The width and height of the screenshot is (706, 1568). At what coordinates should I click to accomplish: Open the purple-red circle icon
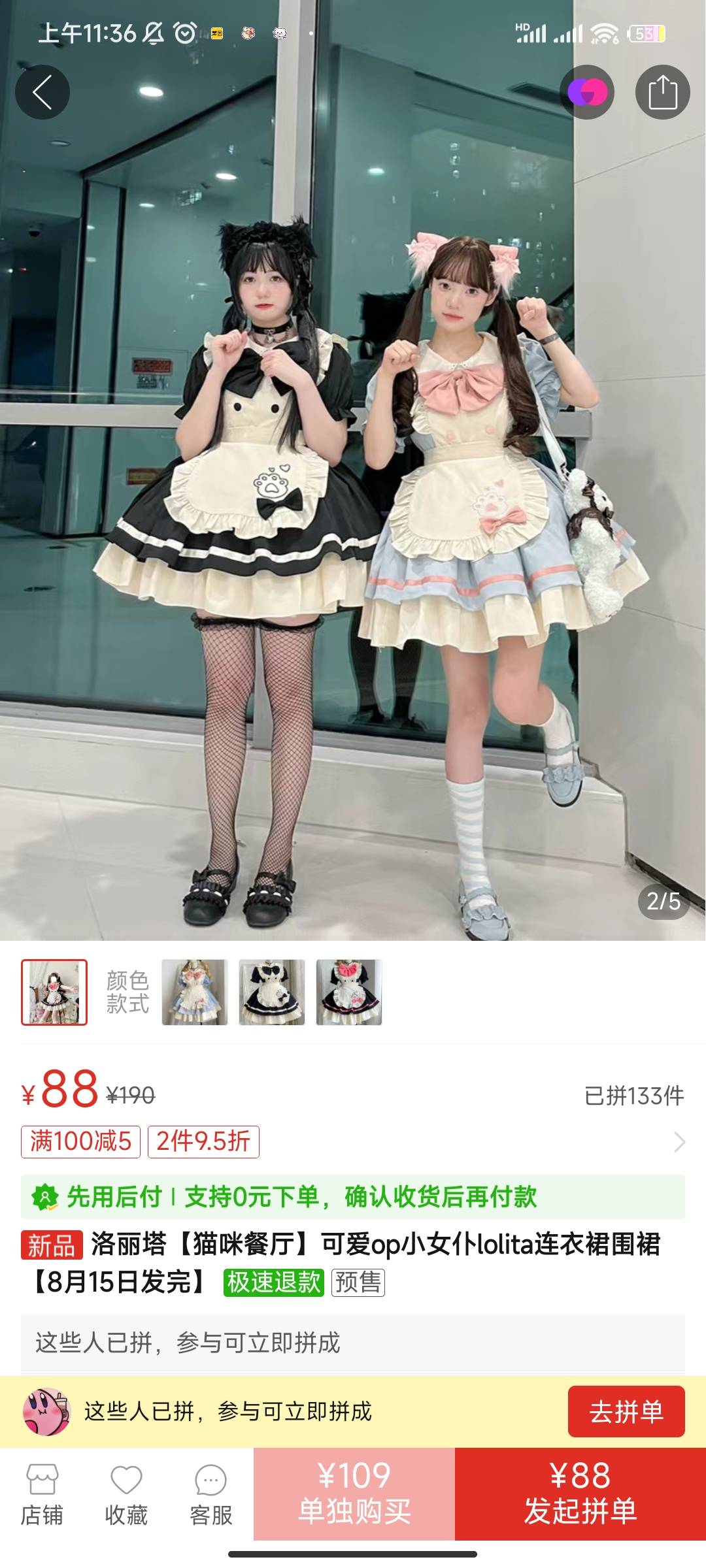586,92
